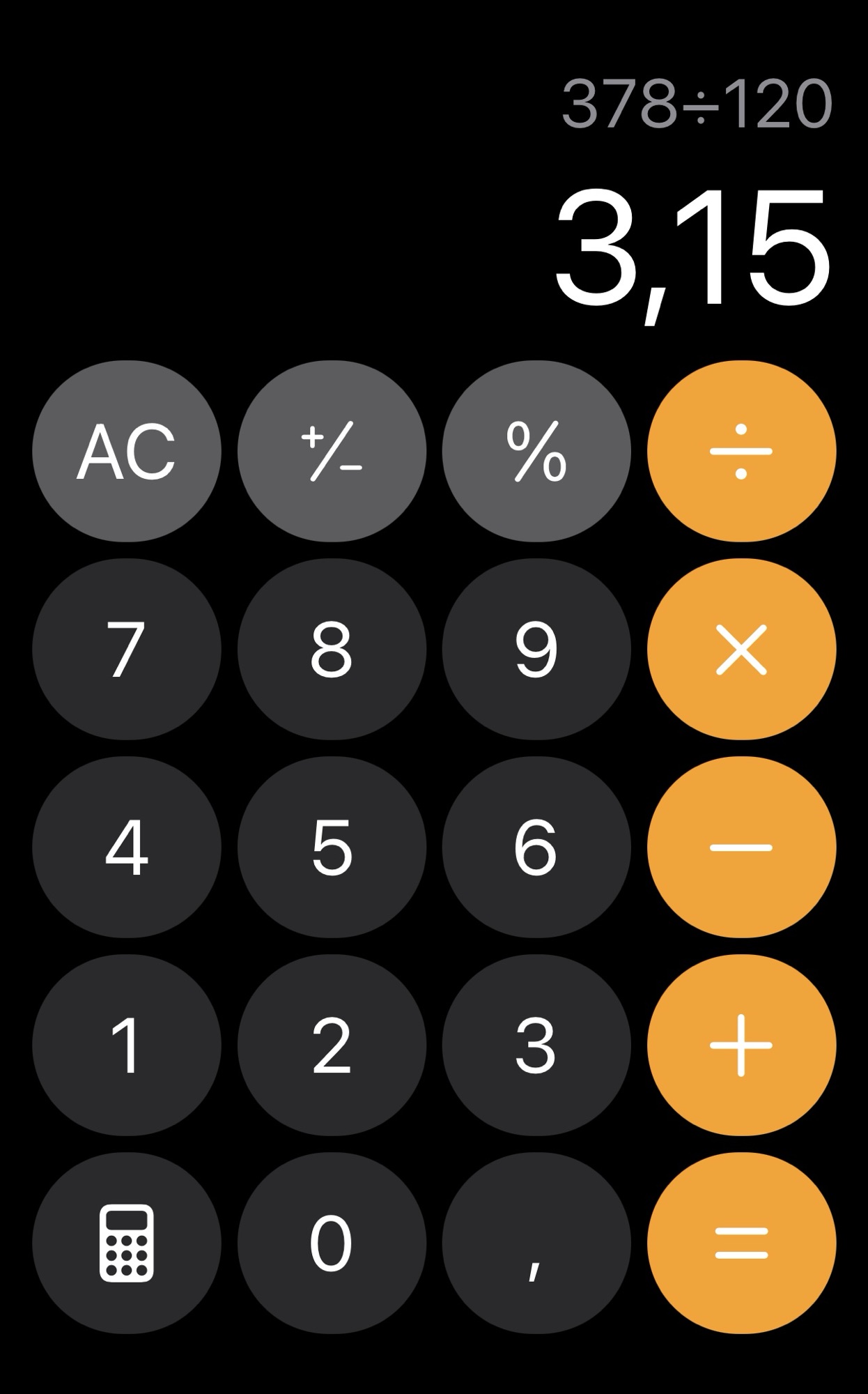The height and width of the screenshot is (1394, 868).
Task: Open the calculator mode switcher icon
Action: (x=126, y=1243)
